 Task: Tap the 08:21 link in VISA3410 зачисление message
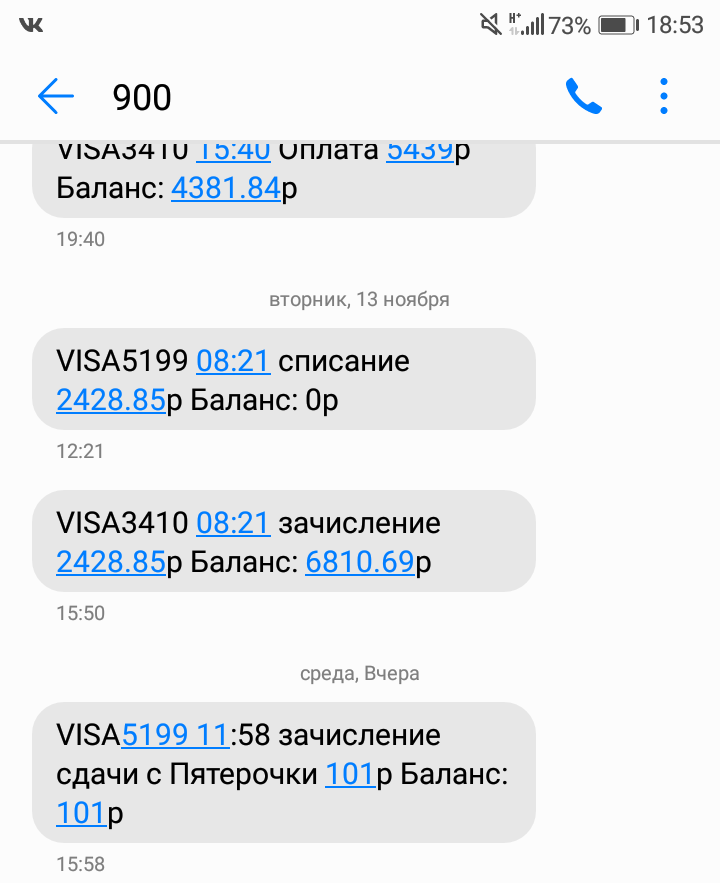point(233,522)
